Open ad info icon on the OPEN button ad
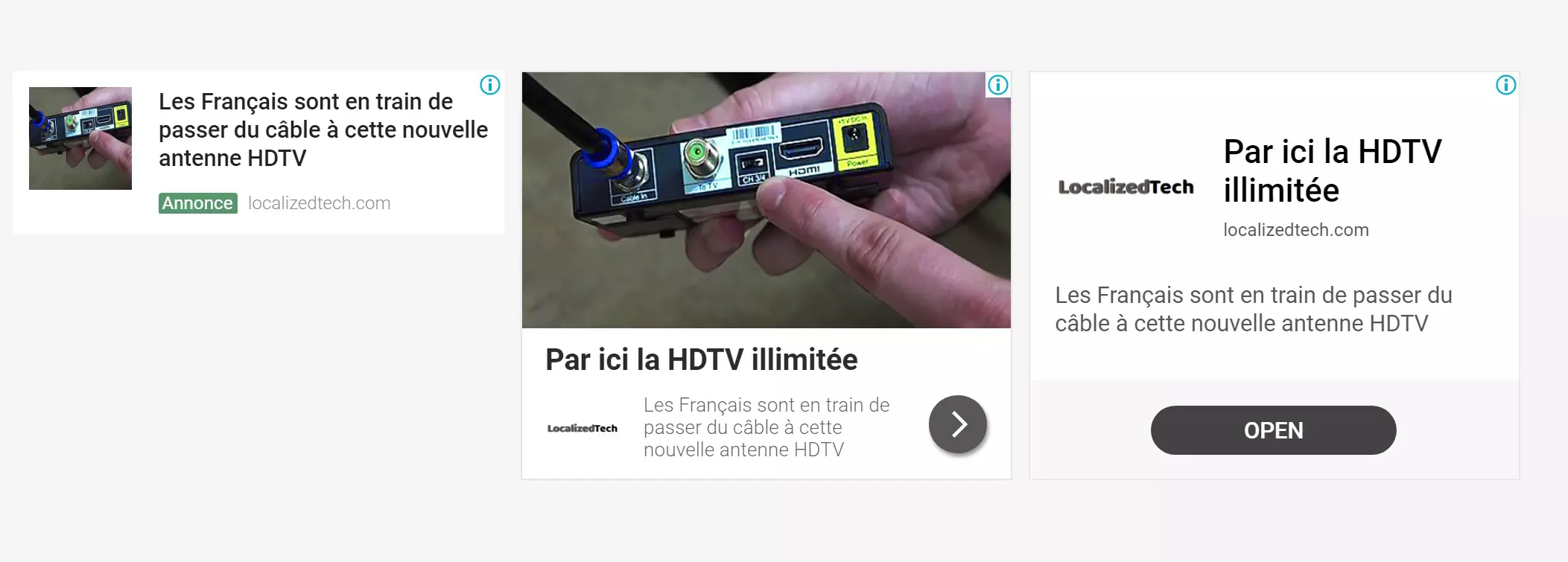The height and width of the screenshot is (562, 1568). pyautogui.click(x=1505, y=86)
